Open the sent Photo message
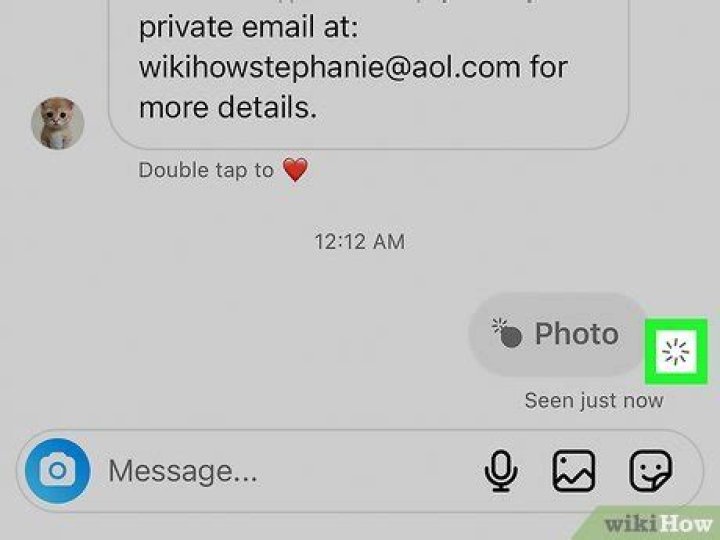This screenshot has height=540, width=720. point(558,334)
